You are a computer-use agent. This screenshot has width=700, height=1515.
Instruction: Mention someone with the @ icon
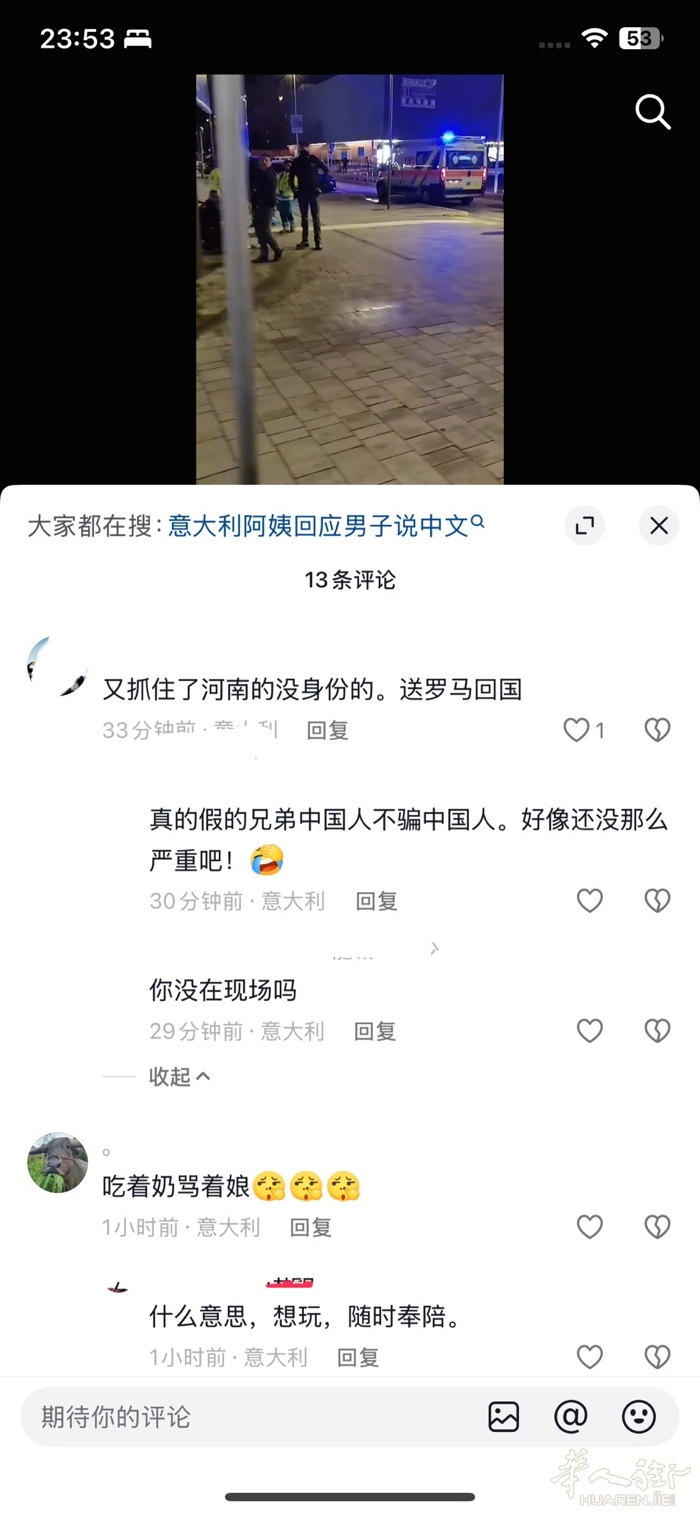pos(570,1416)
